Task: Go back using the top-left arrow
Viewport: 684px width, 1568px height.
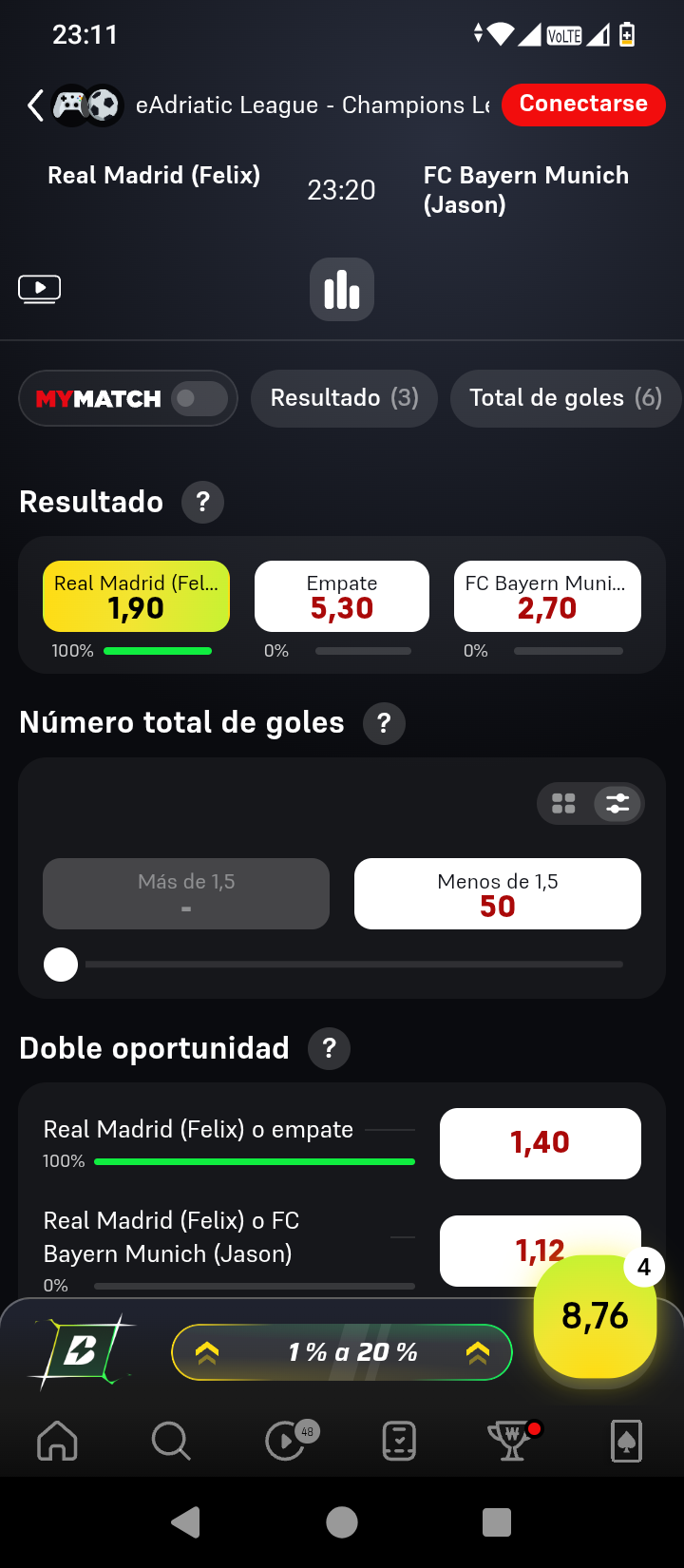Action: pyautogui.click(x=35, y=105)
